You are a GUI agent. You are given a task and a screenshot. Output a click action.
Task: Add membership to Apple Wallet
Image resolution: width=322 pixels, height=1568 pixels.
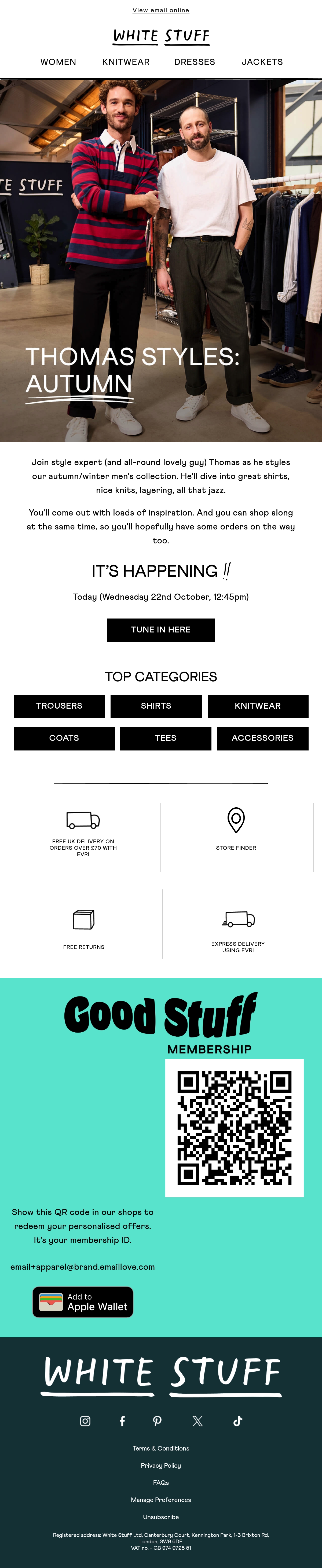pyautogui.click(x=83, y=1301)
